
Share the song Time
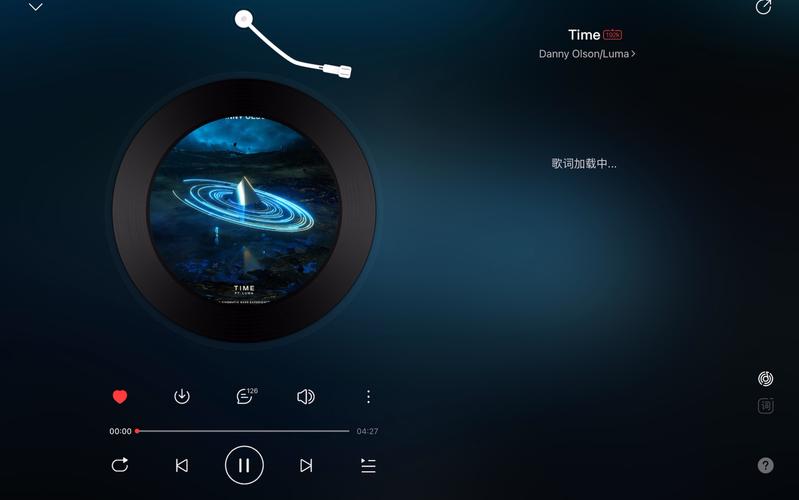click(x=763, y=8)
